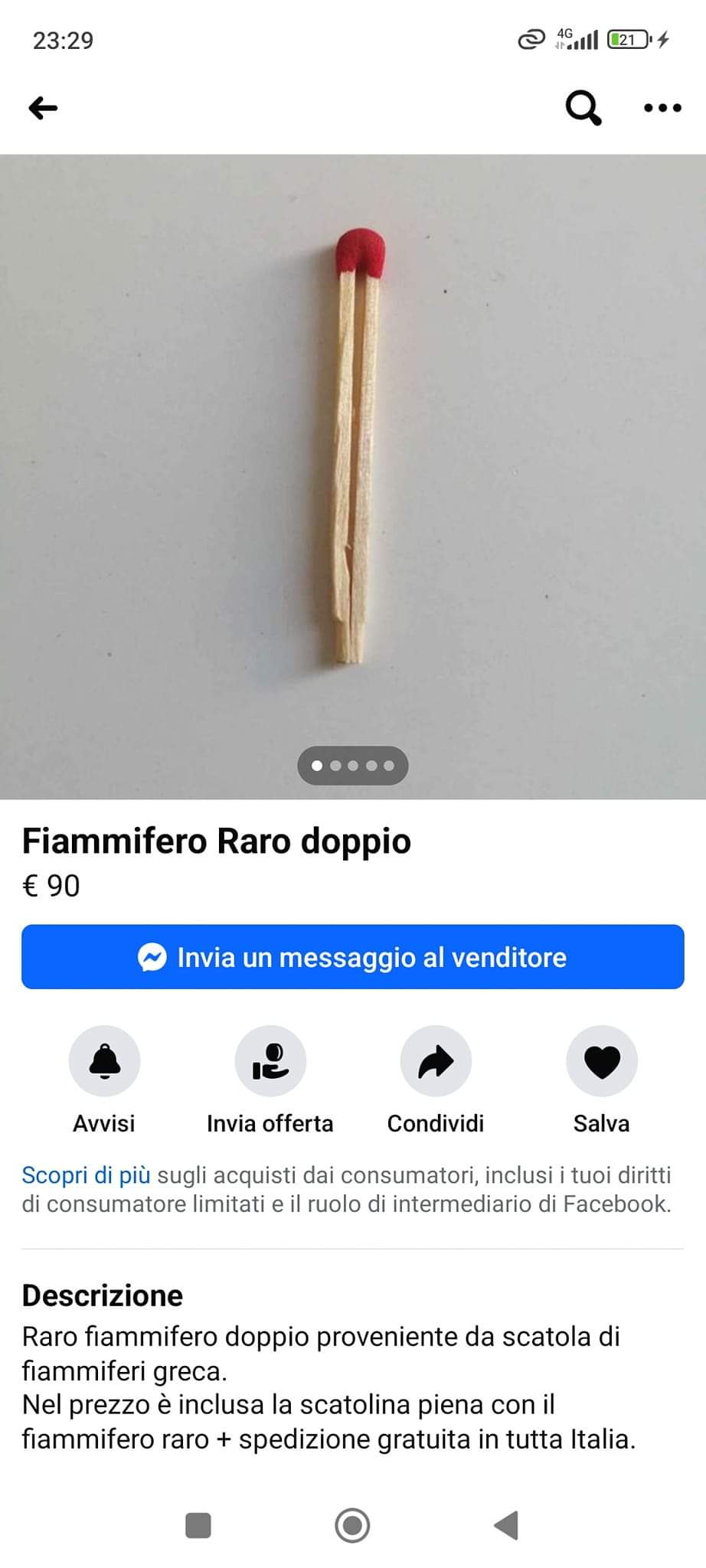This screenshot has height=1568, width=706.
Task: Open recent apps with square button
Action: pos(198,1525)
